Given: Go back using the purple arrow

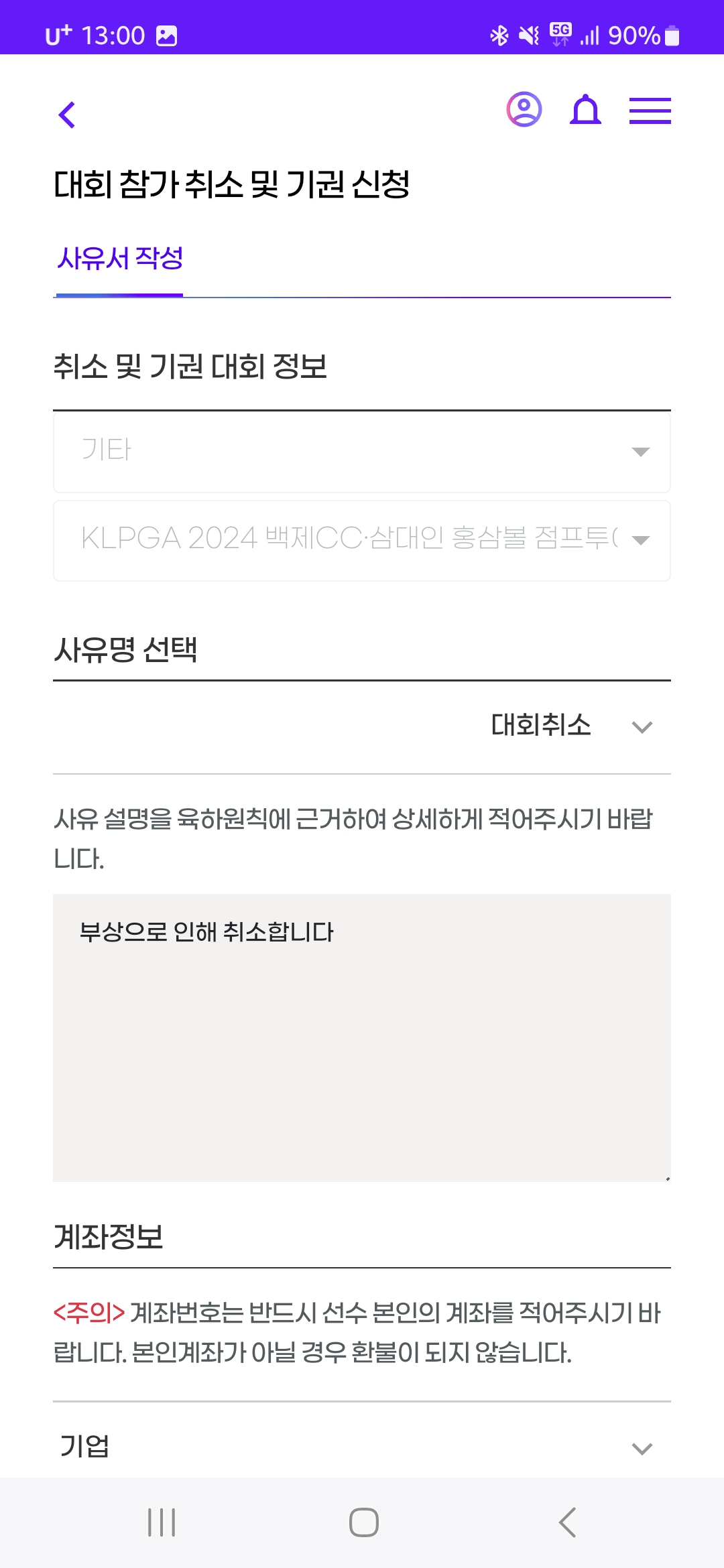Looking at the screenshot, I should 67,115.
